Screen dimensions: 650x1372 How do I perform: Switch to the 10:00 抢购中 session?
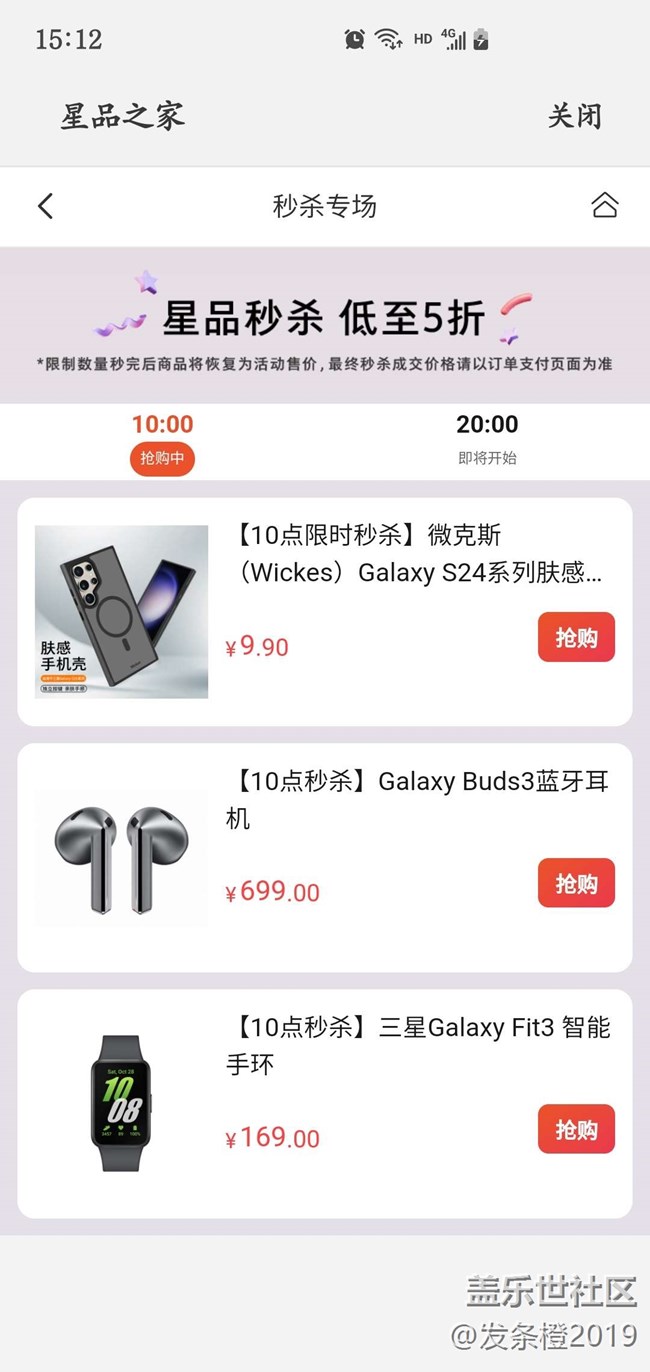(x=162, y=440)
